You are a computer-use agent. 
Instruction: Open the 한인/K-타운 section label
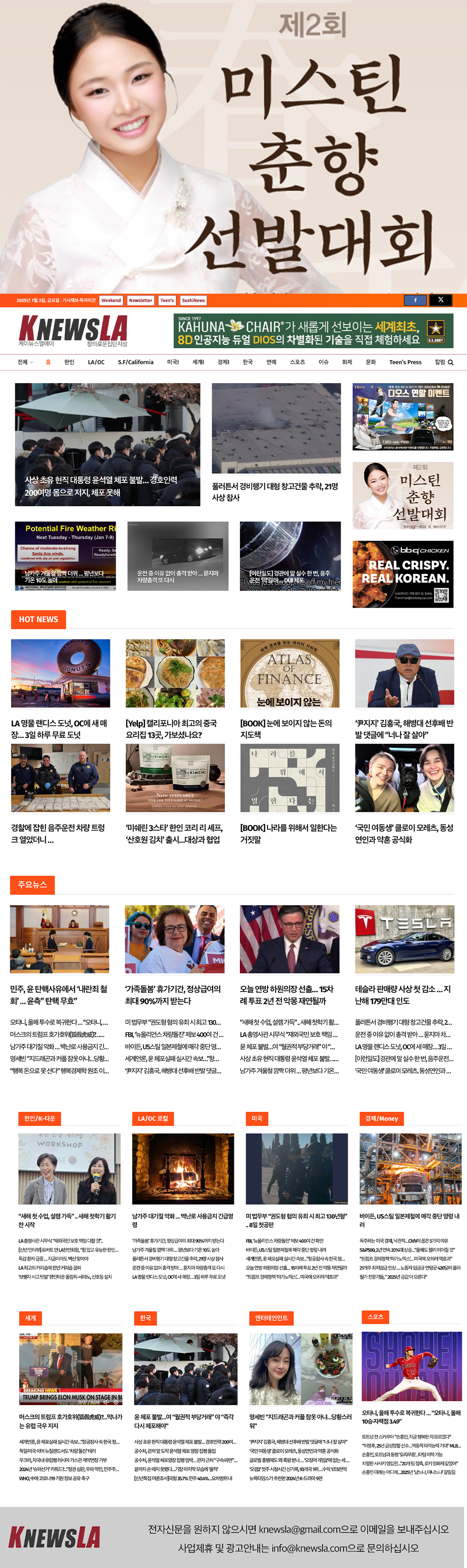39,1118
